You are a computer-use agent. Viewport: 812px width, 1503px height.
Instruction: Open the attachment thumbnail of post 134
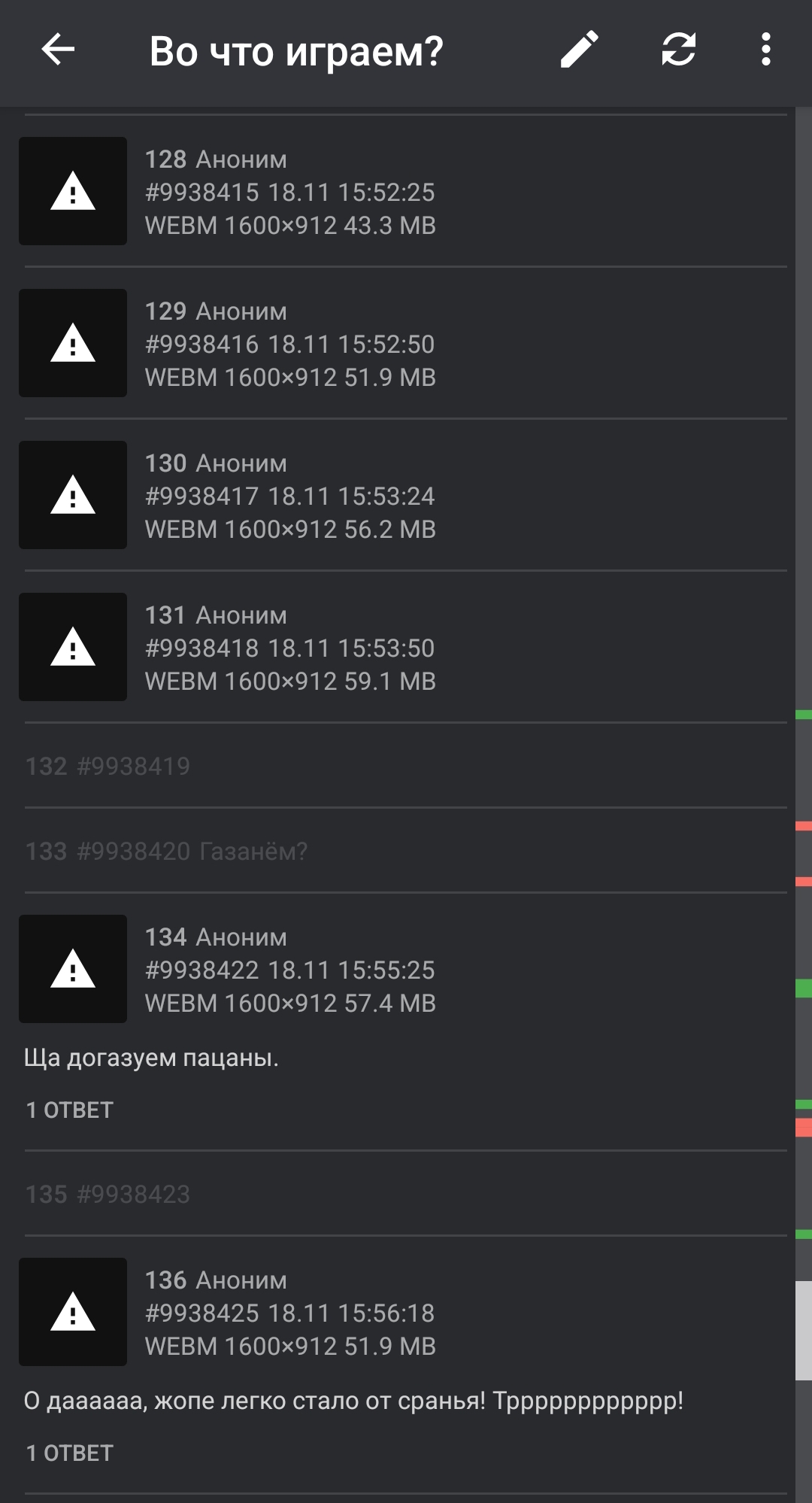(73, 969)
